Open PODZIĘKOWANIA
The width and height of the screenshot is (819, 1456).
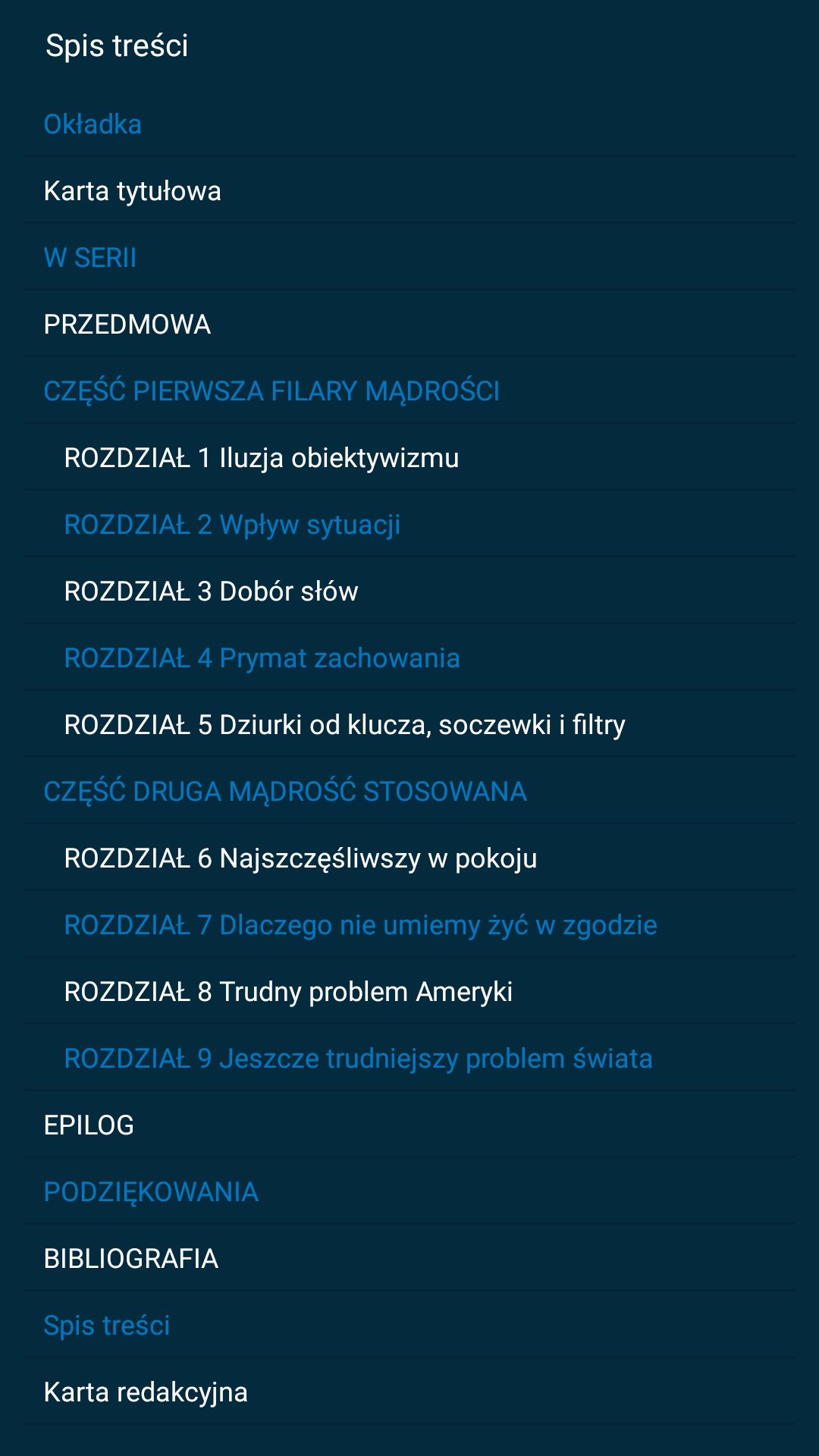(x=409, y=1191)
